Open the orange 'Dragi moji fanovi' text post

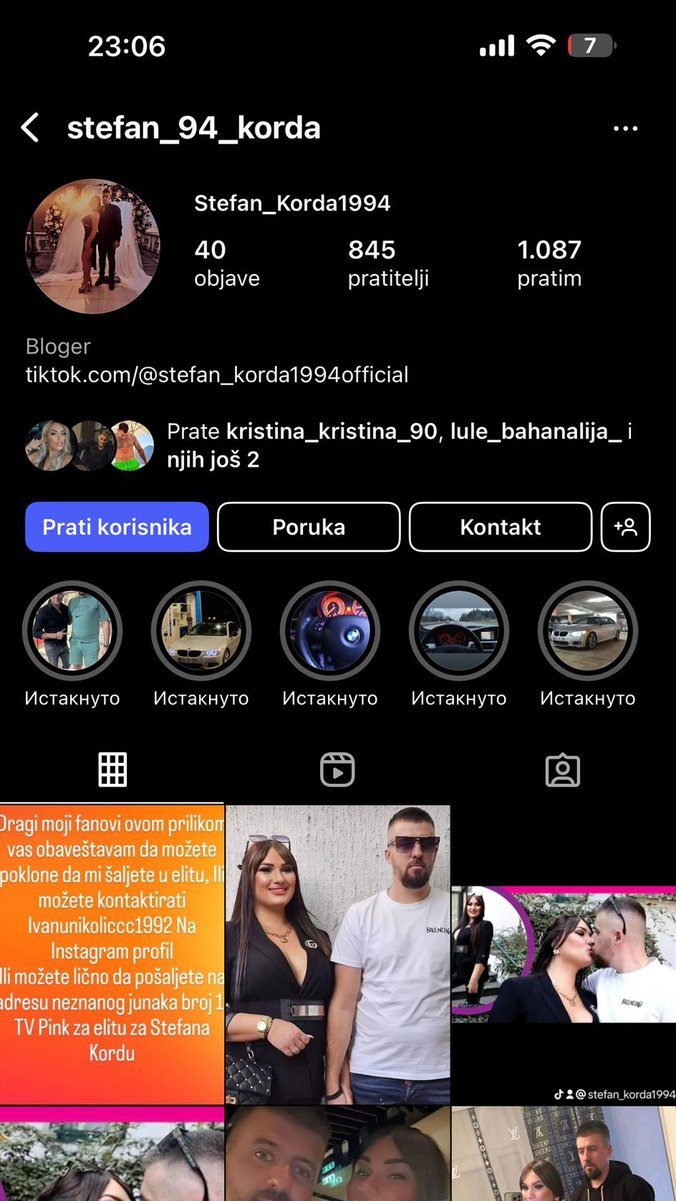(x=111, y=953)
